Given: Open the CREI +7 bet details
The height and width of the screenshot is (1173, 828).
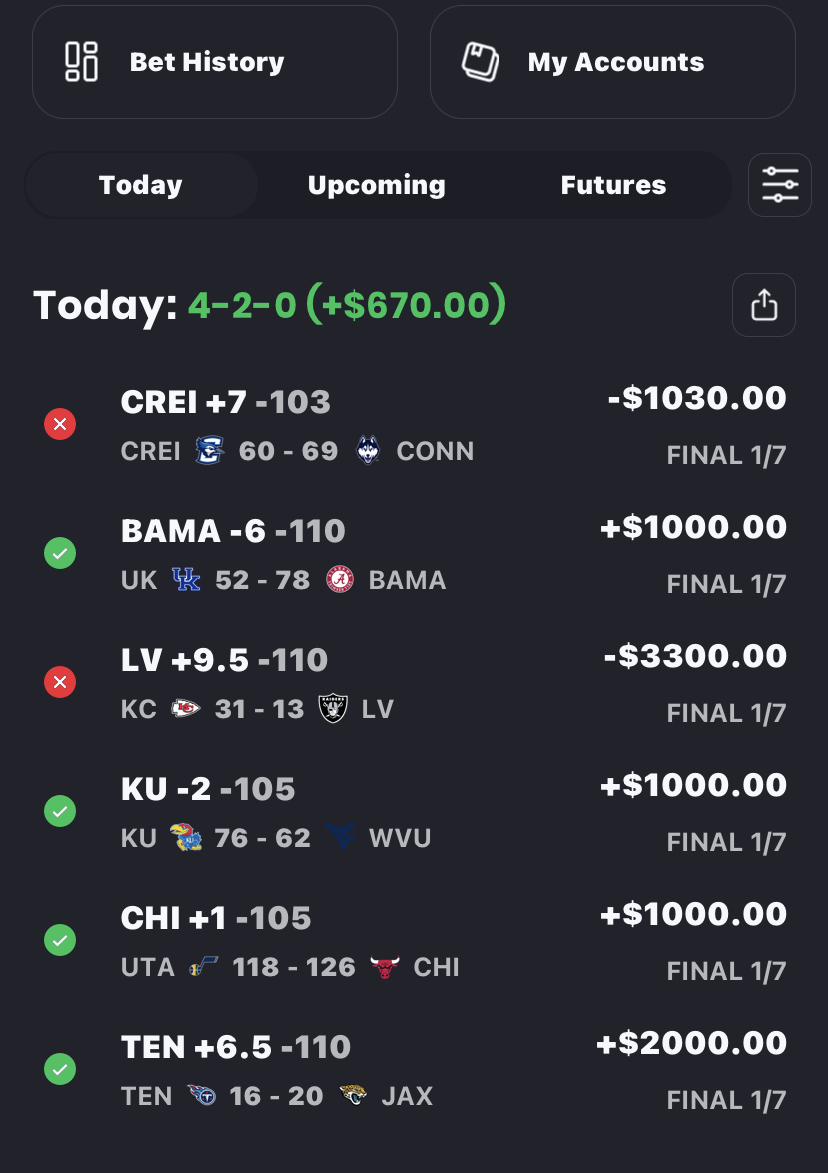Looking at the screenshot, I should coord(414,425).
